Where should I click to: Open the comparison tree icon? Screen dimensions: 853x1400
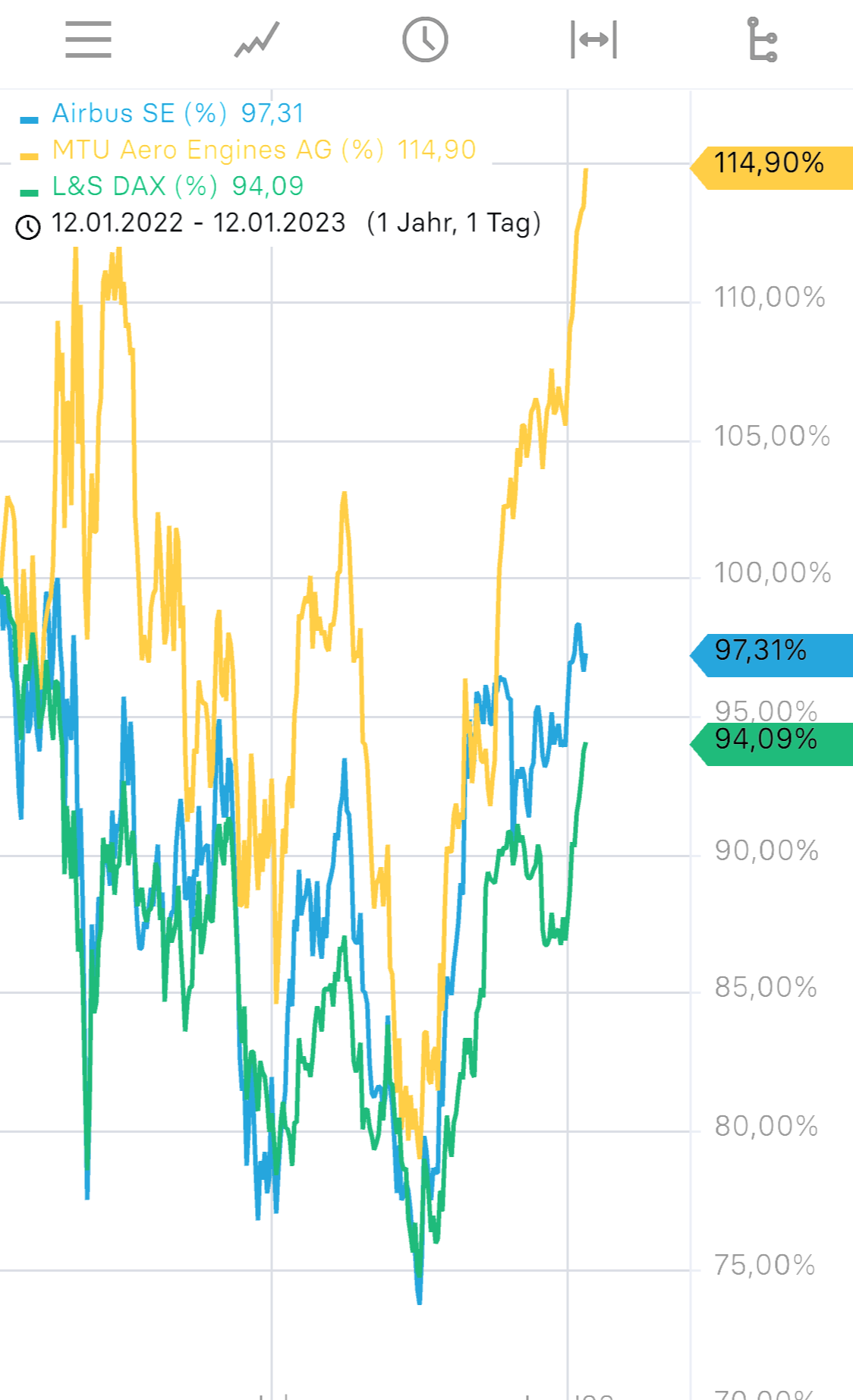762,40
